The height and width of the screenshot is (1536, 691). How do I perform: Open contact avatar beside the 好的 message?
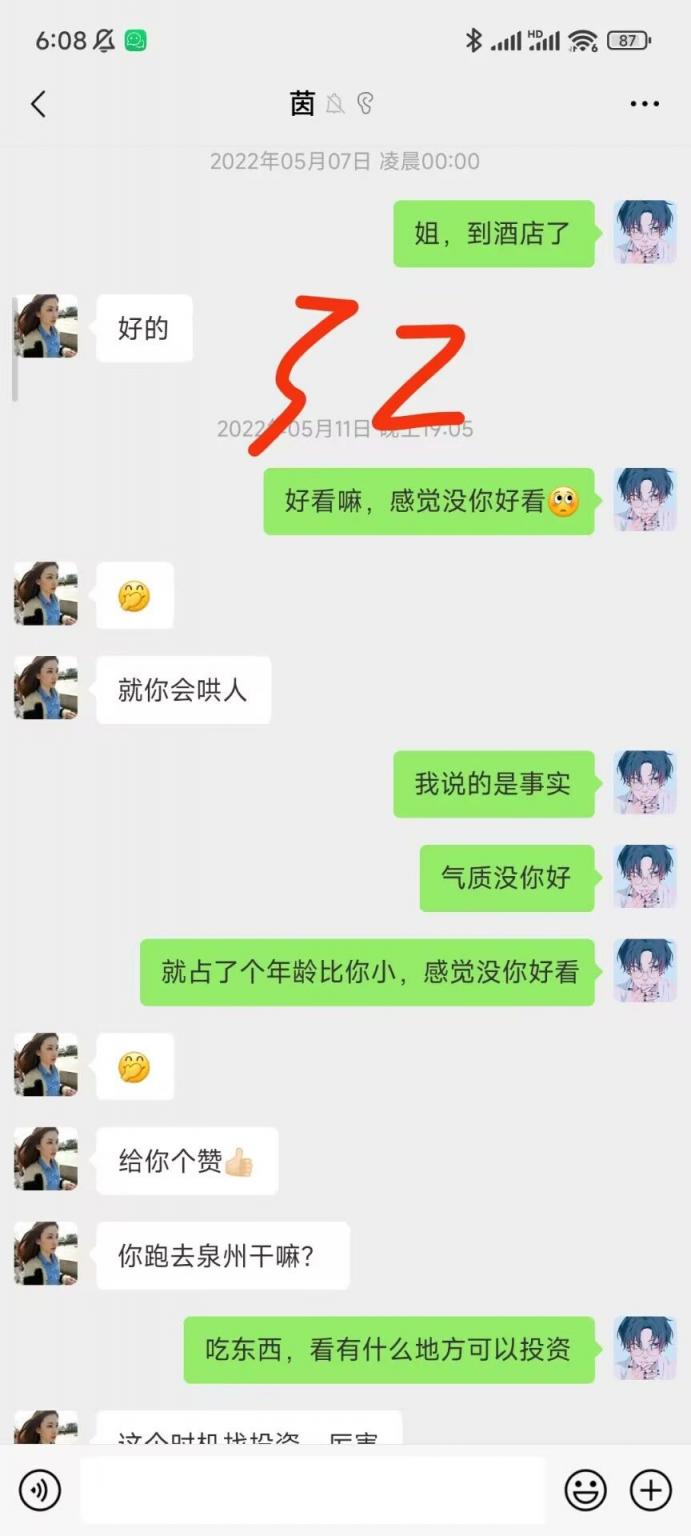click(46, 326)
